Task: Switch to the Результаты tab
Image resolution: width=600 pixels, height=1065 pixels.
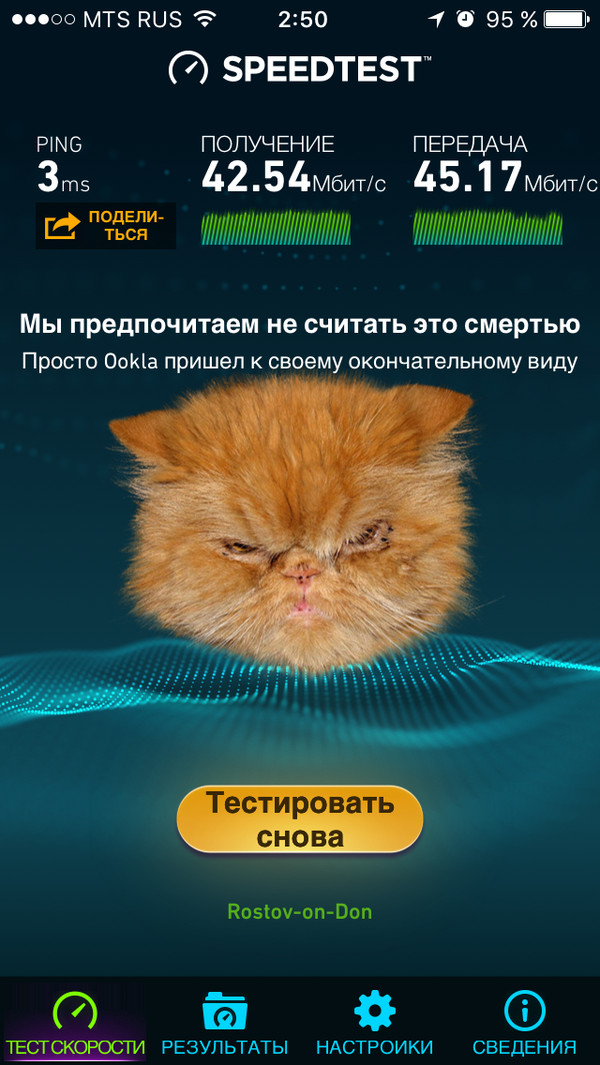Action: pos(225,1024)
